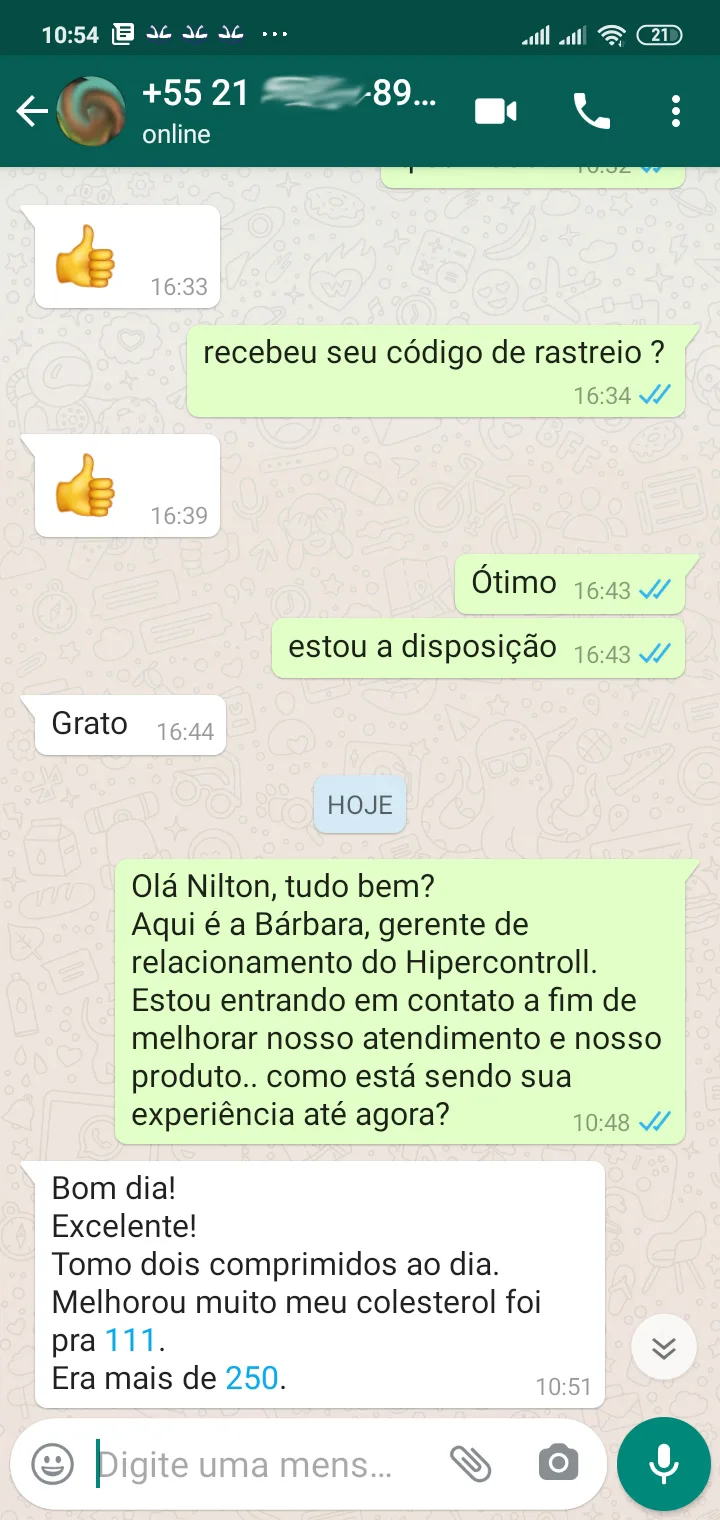
Task: Jump to the latest messages with the chevron
Action: click(663, 1347)
